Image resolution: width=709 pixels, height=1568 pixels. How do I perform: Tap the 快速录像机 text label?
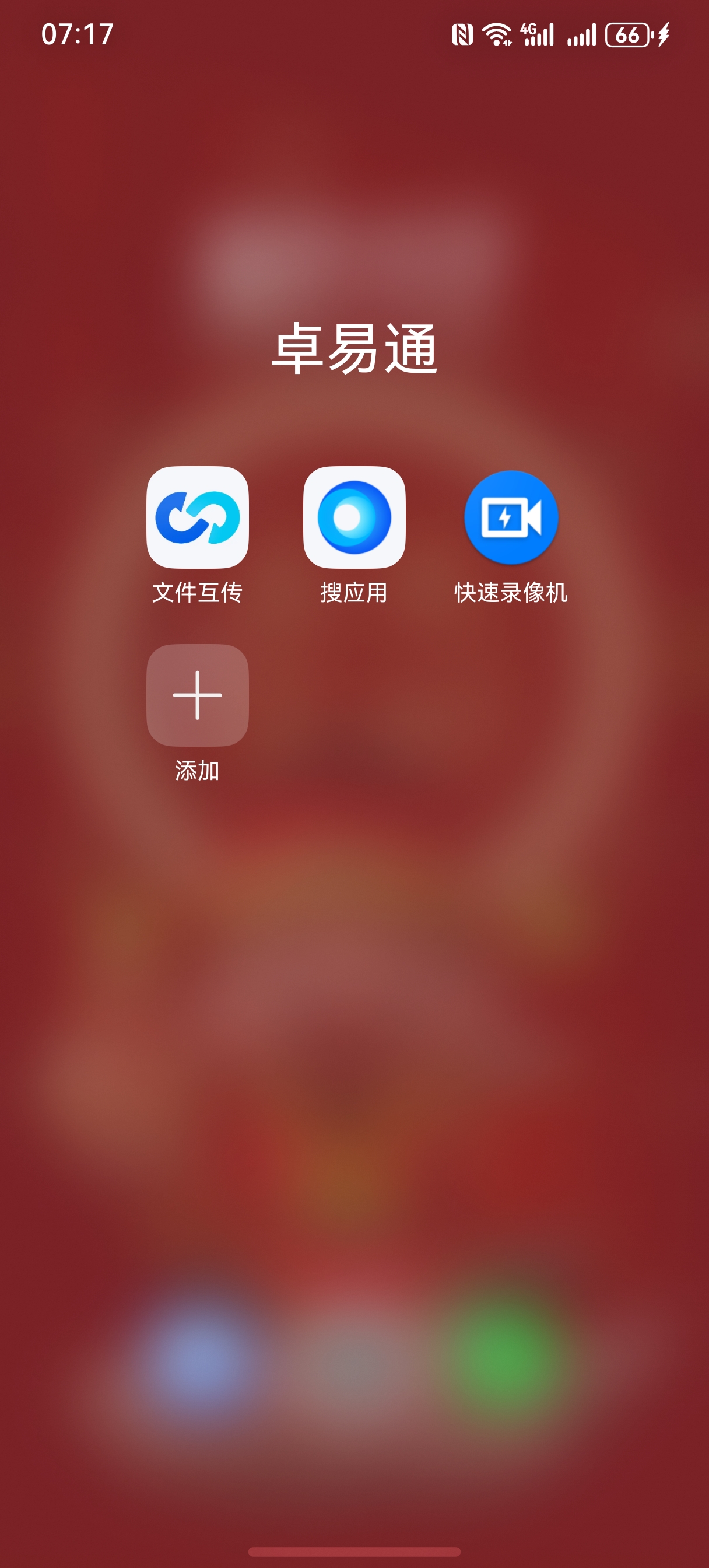click(x=510, y=591)
